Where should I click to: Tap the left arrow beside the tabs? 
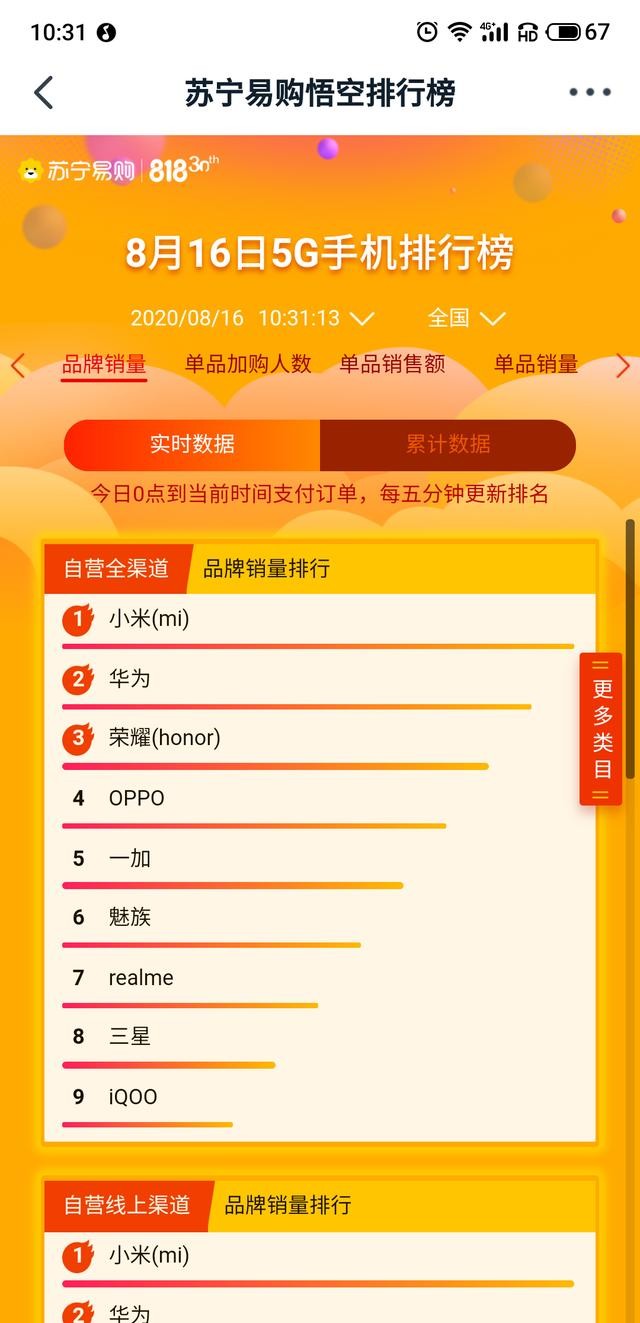(x=17, y=365)
